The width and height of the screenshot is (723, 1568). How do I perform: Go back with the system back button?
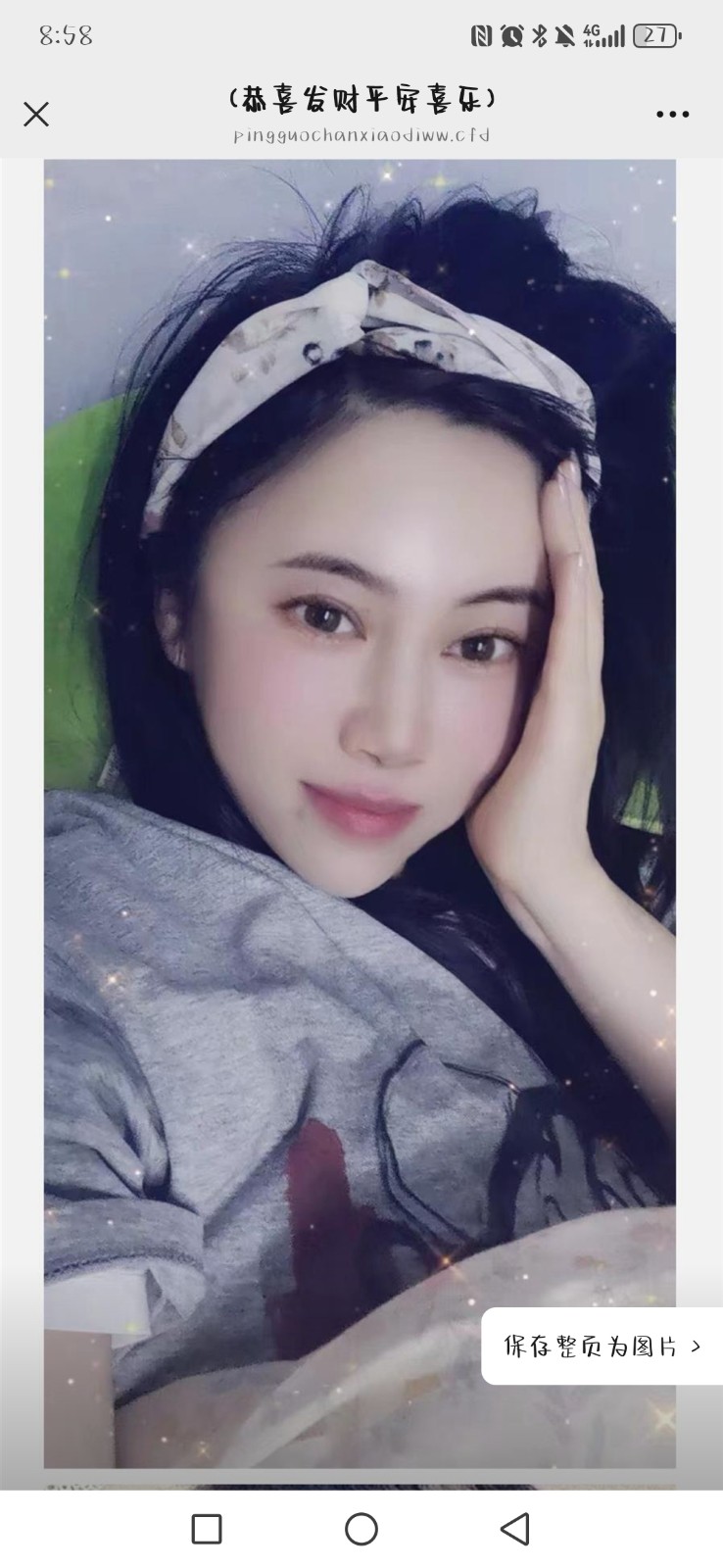(514, 1529)
